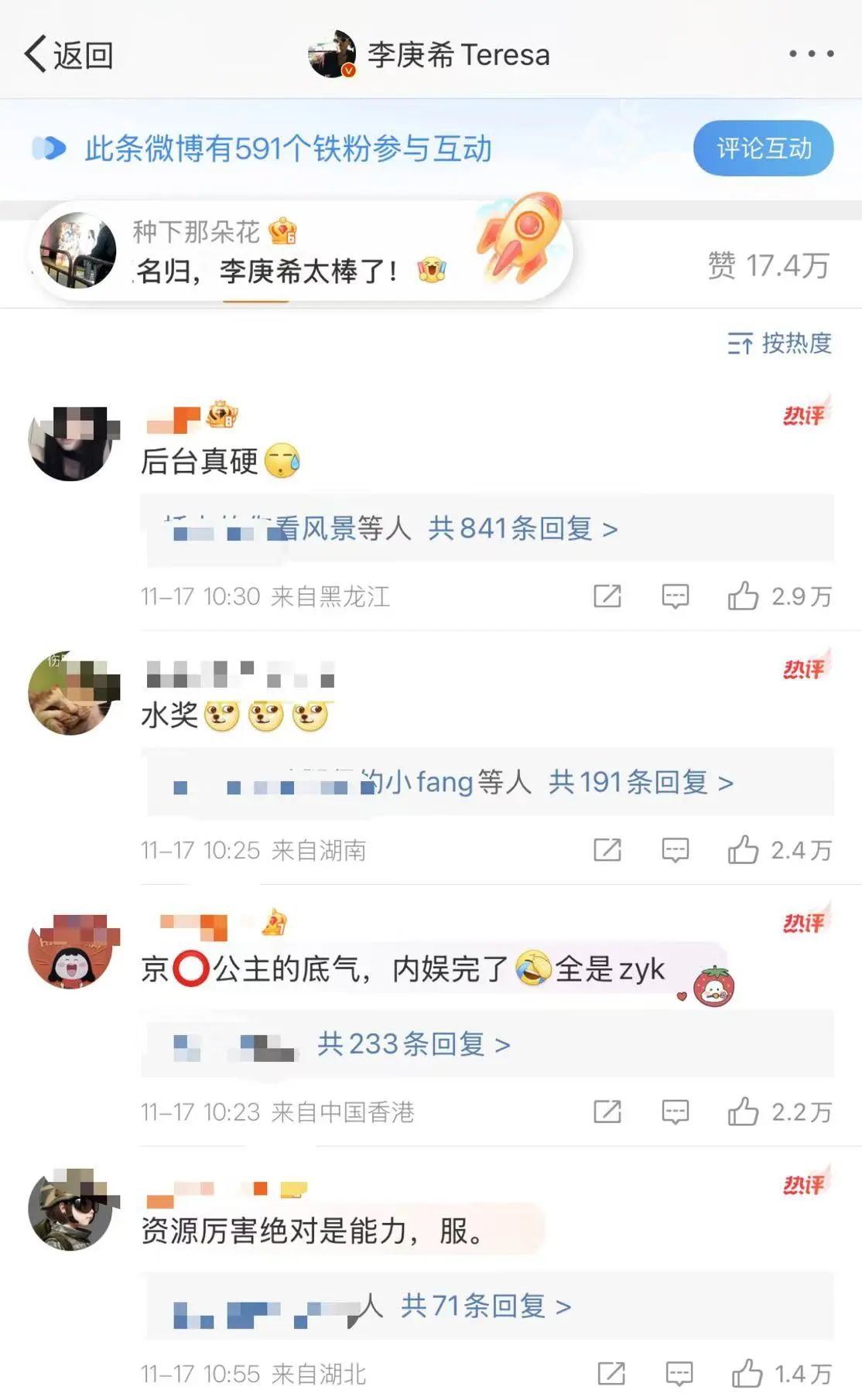The height and width of the screenshot is (1400, 862).
Task: Expand 共841条回复 under 后台真硬
Action: point(522,529)
